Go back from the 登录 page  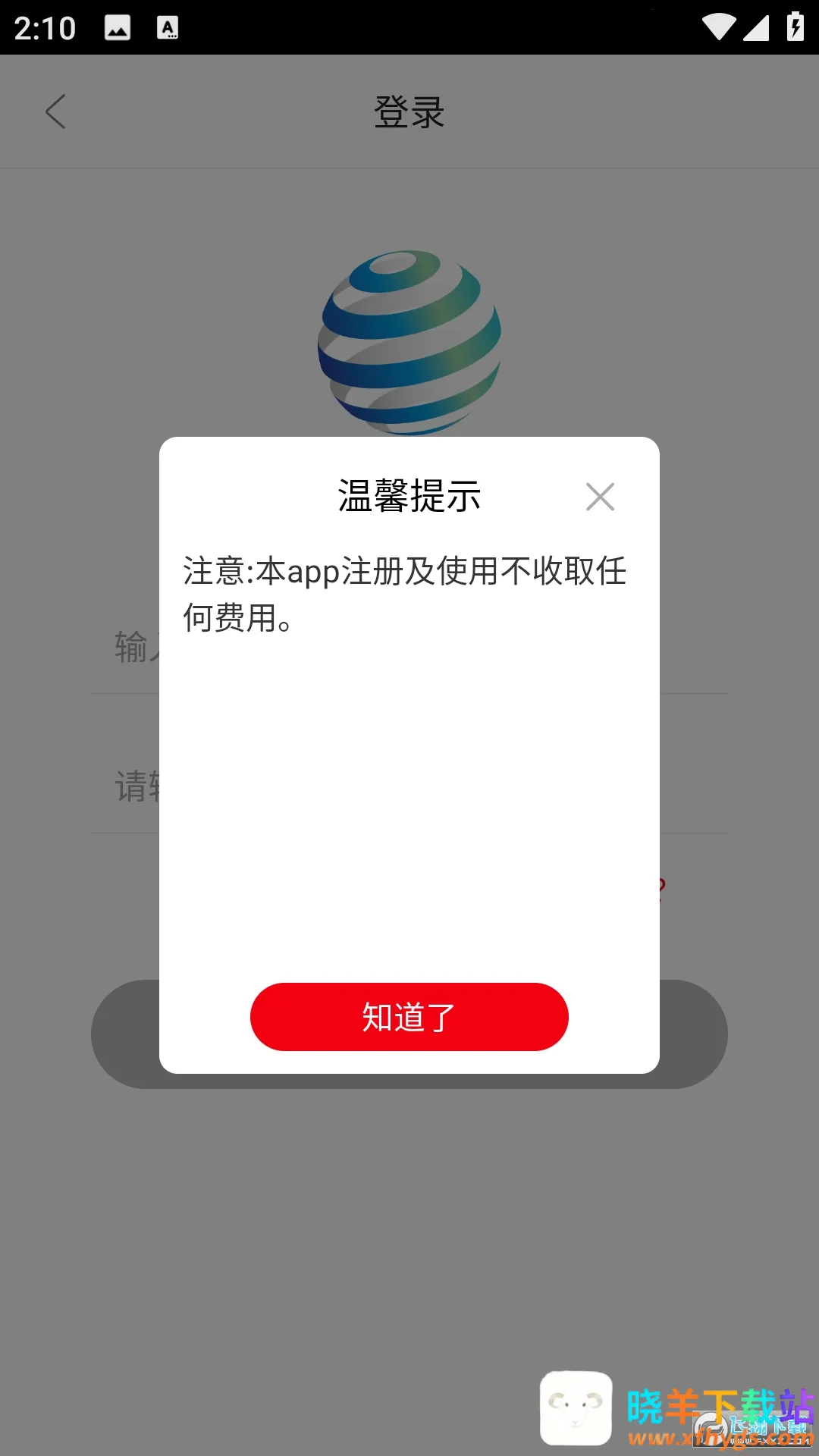point(56,112)
